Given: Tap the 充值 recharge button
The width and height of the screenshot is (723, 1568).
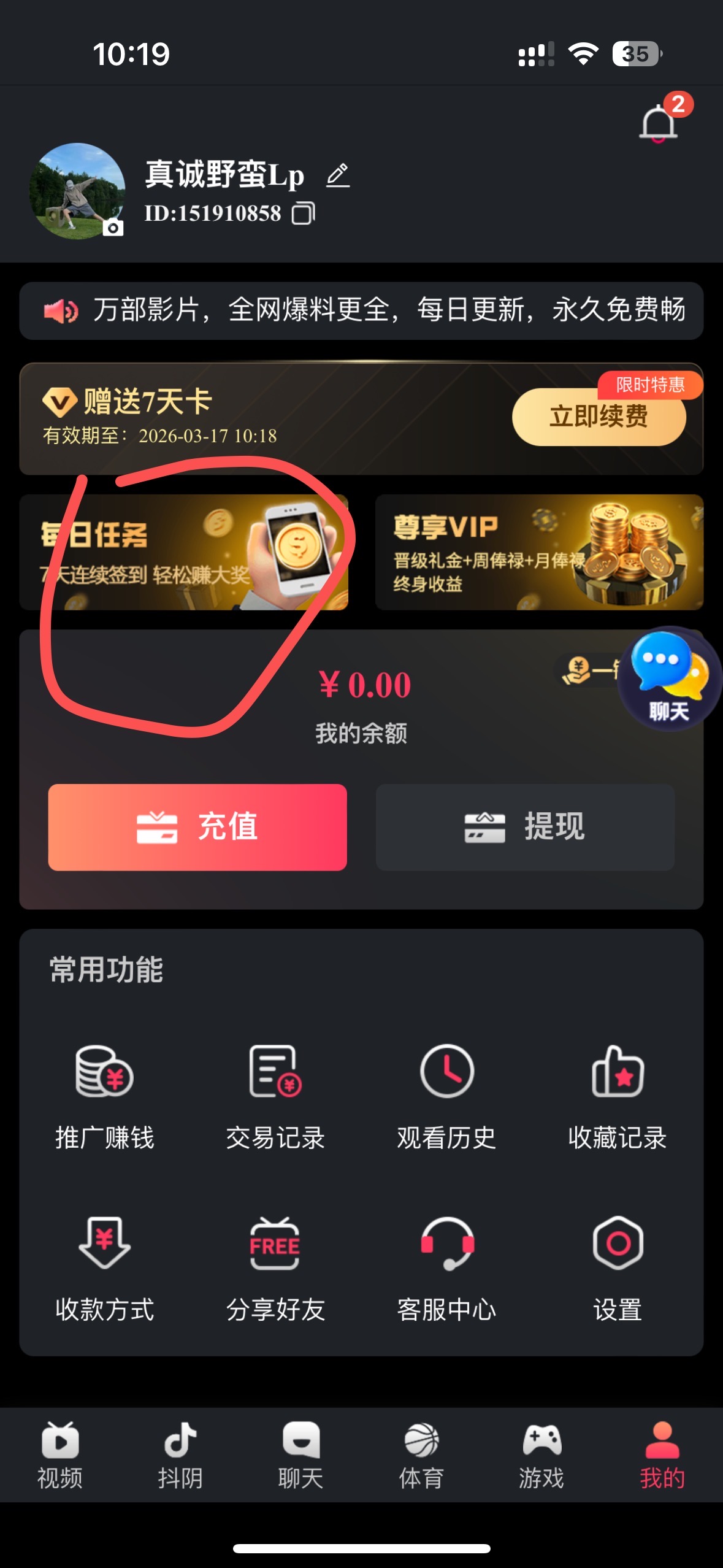Looking at the screenshot, I should (197, 827).
